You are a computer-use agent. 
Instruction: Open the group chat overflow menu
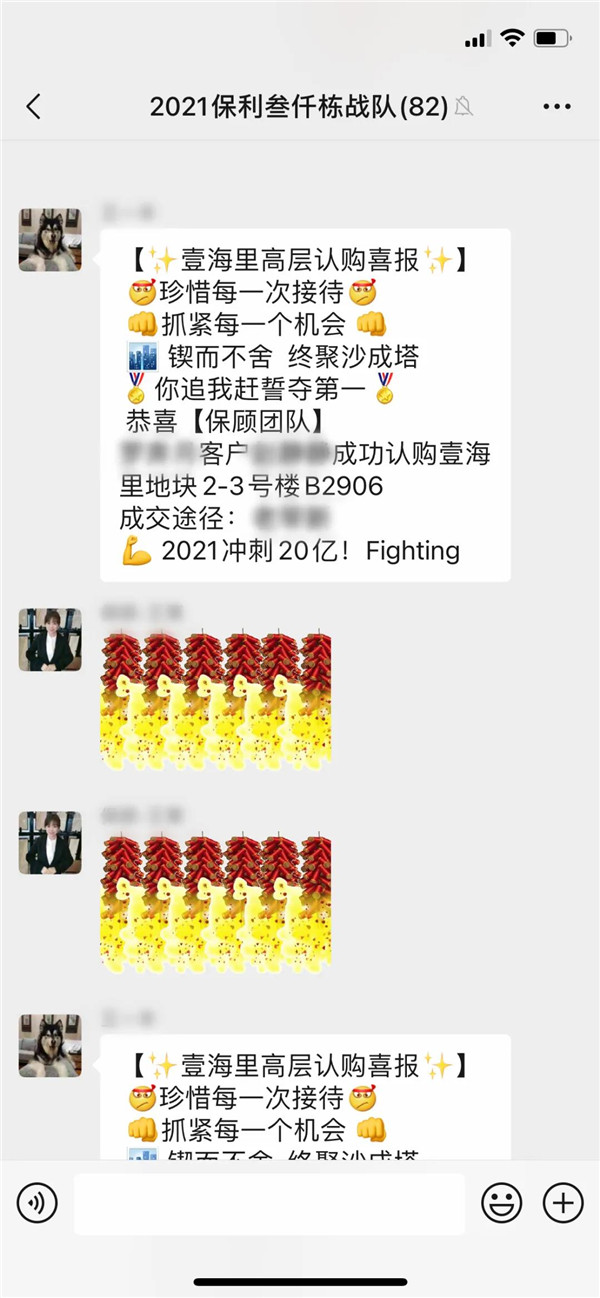coord(556,107)
